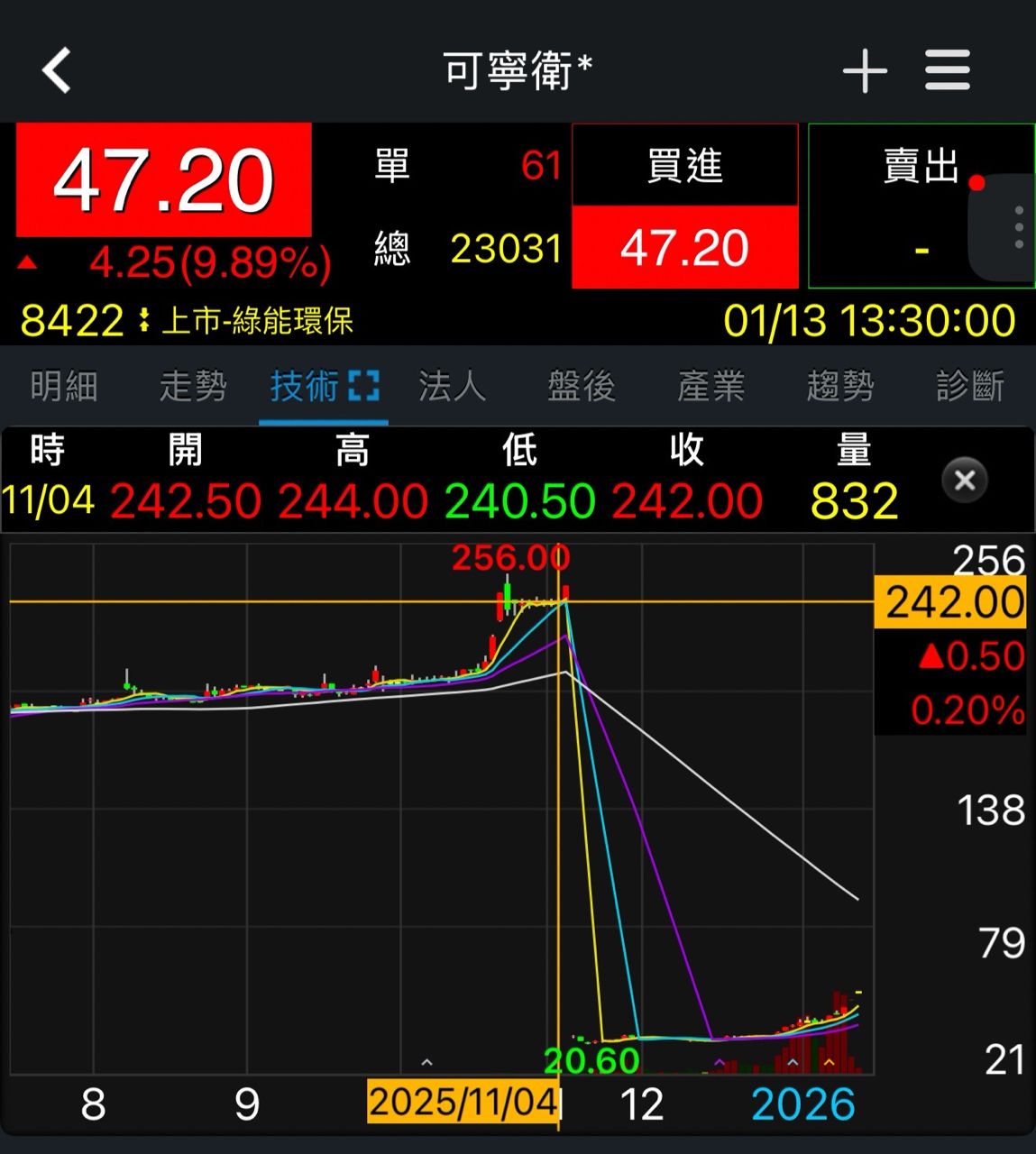
Task: Go back with the top-left arrow
Action: pos(56,70)
